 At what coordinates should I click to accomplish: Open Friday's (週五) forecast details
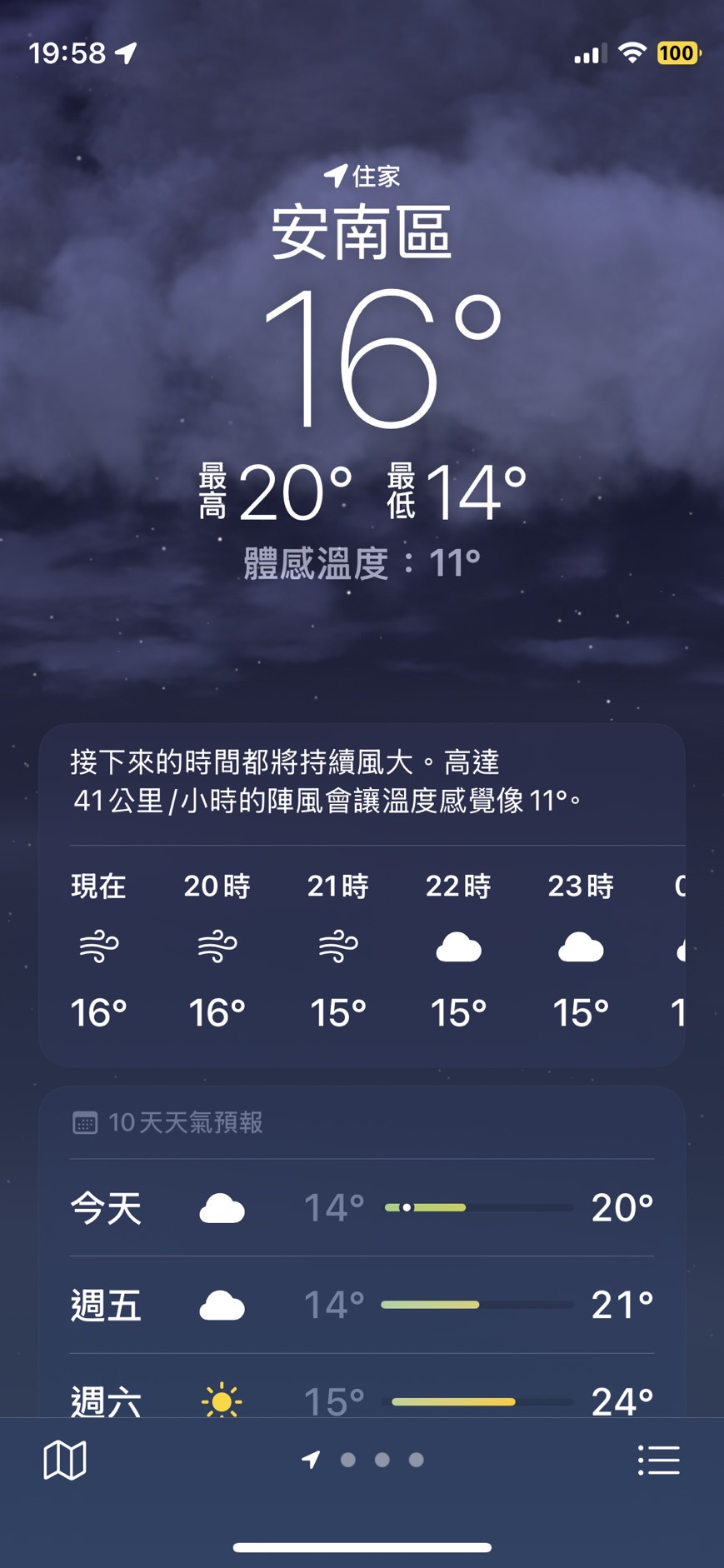[362, 1305]
